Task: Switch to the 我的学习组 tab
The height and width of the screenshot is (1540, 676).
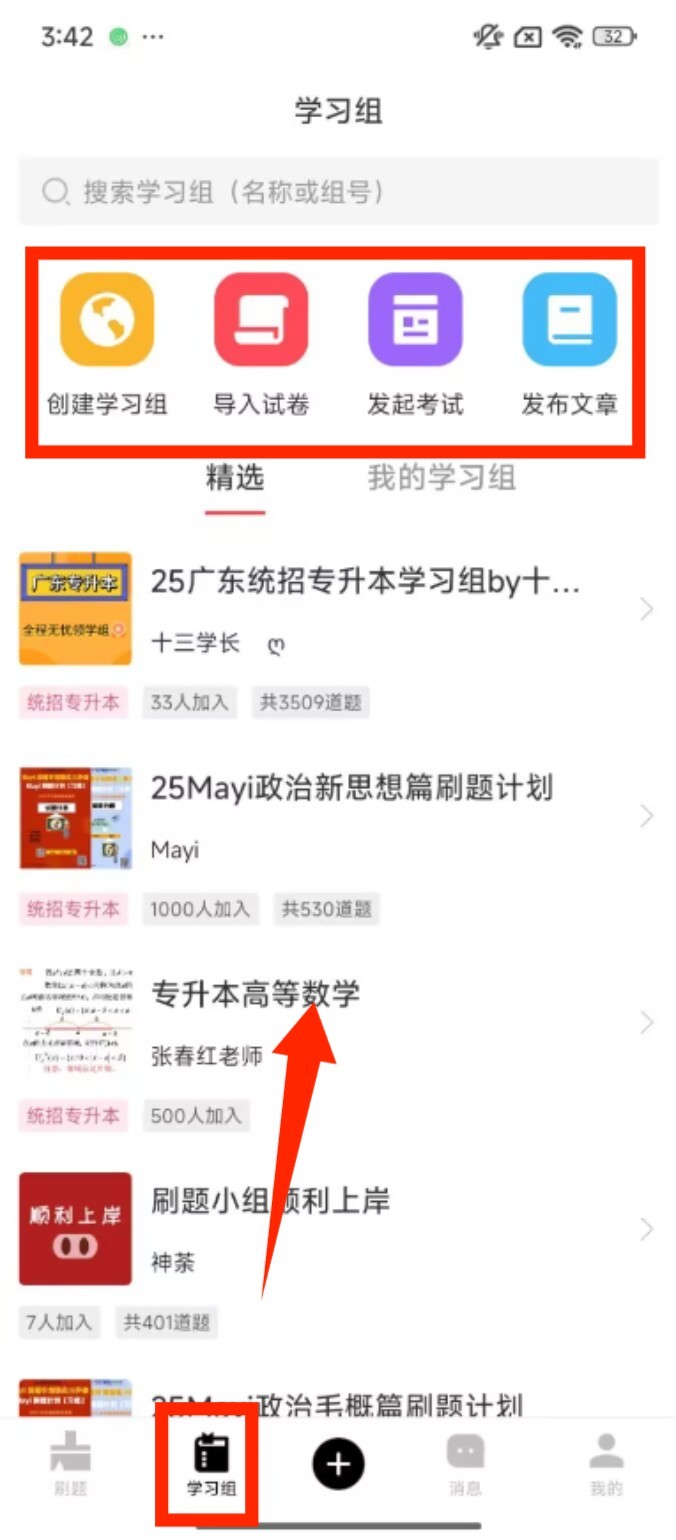Action: pos(441,478)
